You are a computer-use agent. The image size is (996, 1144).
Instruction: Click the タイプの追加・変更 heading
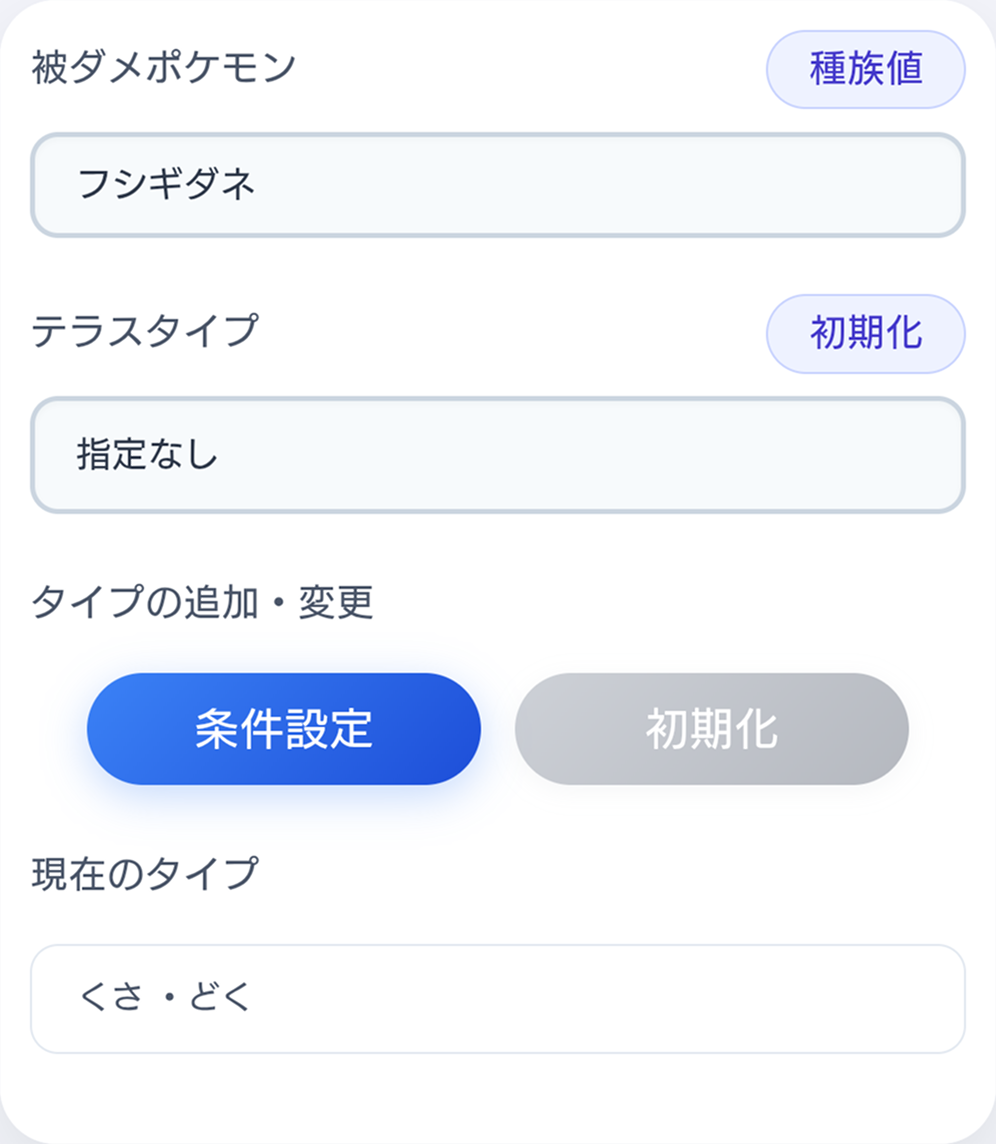click(x=200, y=601)
